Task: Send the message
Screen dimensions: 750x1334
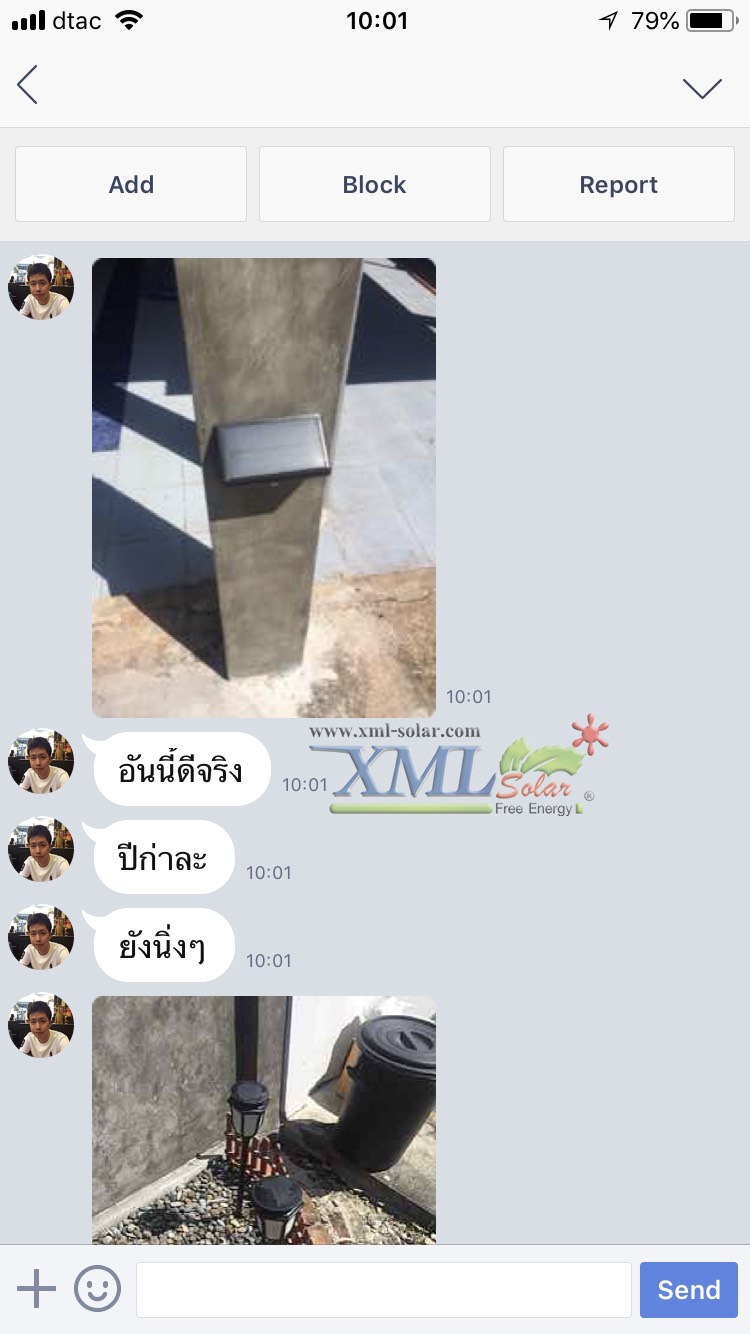Action: (688, 1289)
